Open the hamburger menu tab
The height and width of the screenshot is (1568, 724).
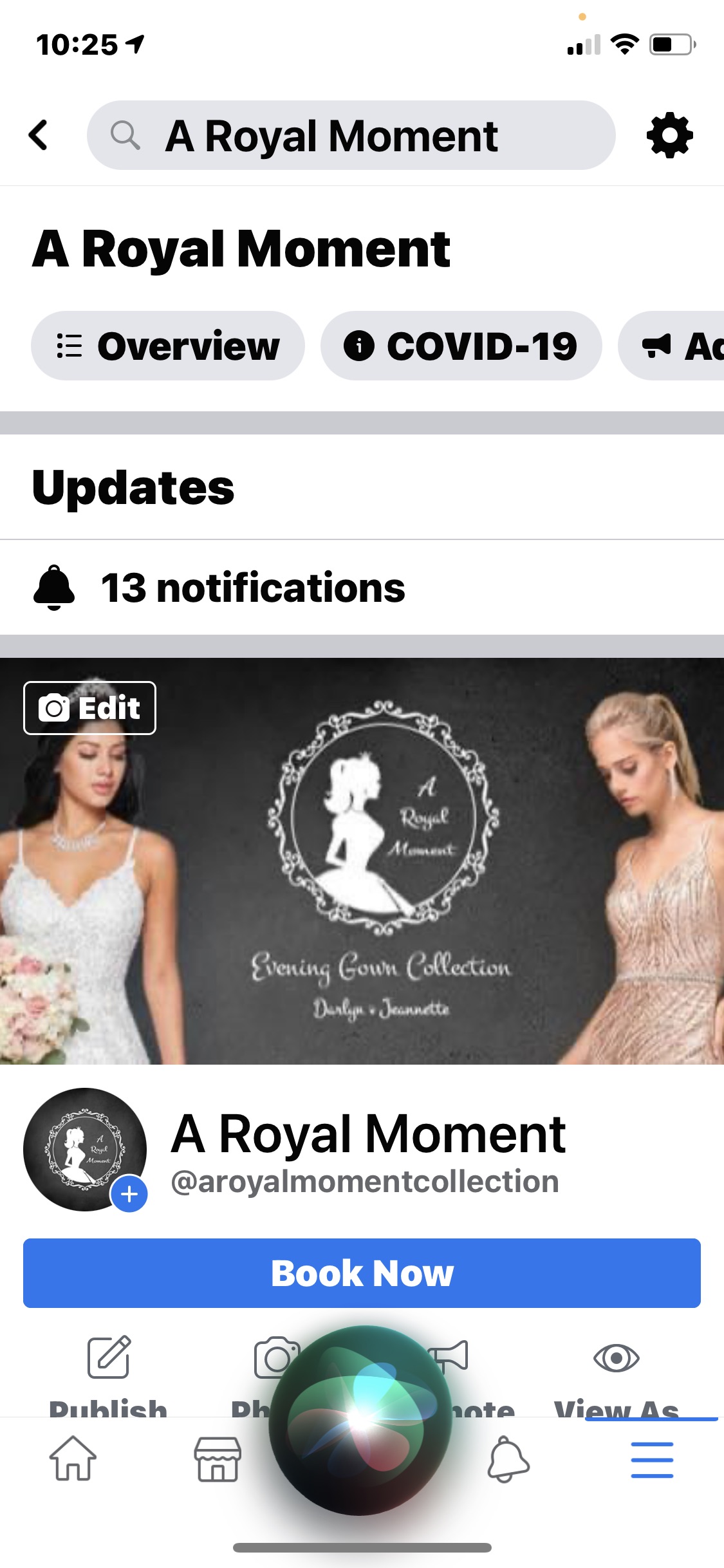[x=652, y=1459]
